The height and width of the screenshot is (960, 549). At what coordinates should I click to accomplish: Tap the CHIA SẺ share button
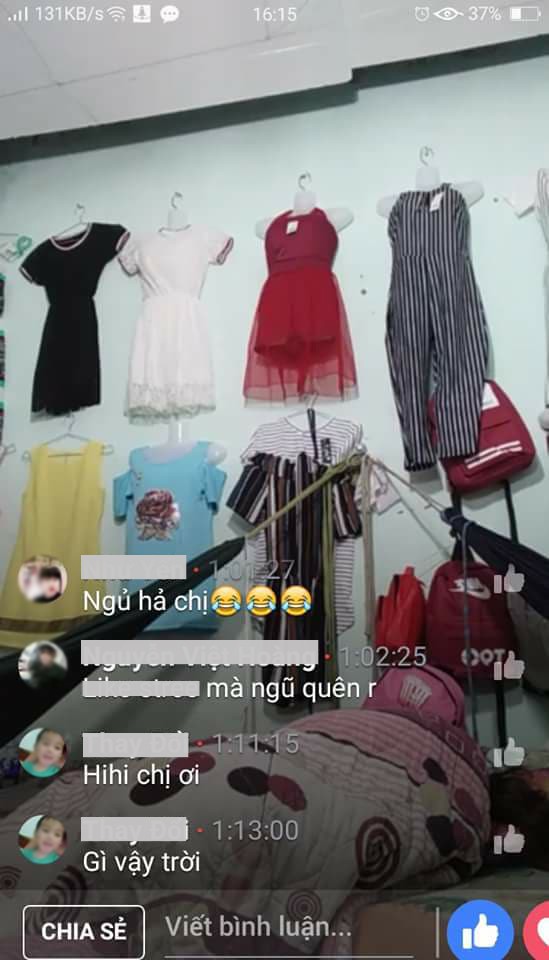click(x=83, y=932)
